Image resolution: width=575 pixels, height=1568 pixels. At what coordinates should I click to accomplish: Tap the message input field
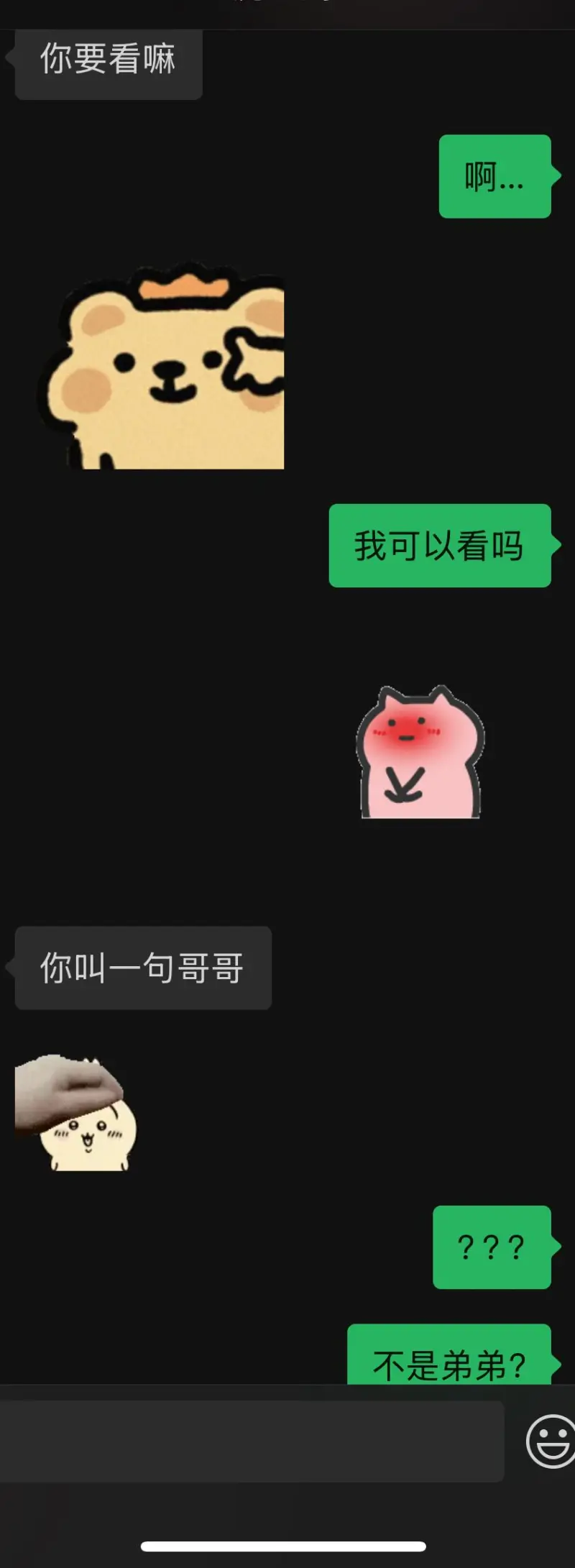click(x=252, y=1441)
